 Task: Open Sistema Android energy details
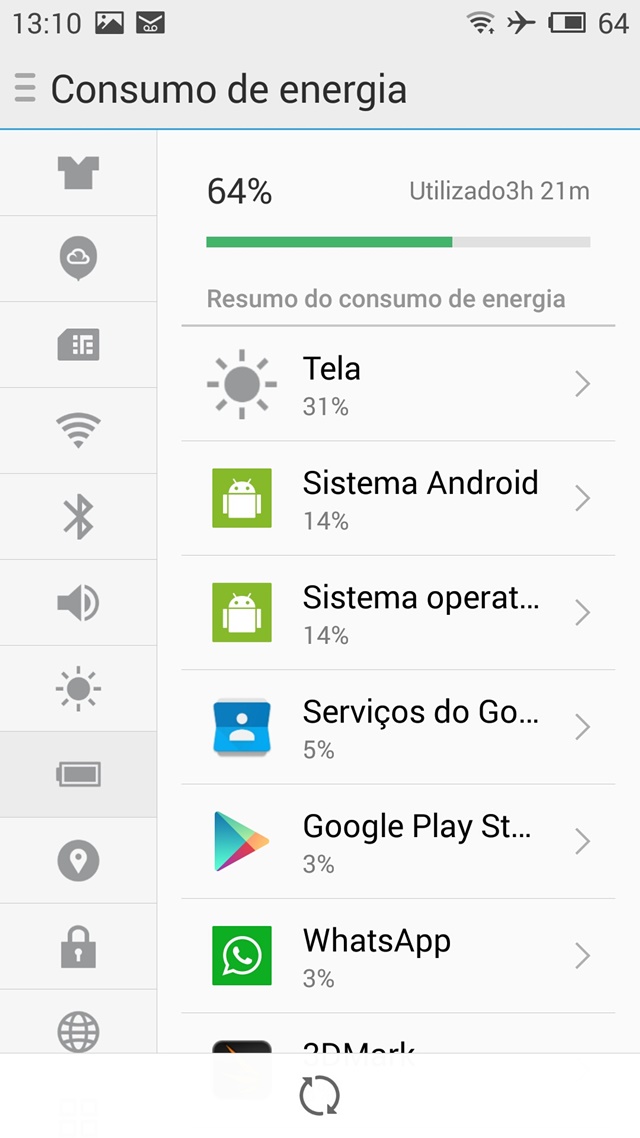[x=398, y=499]
